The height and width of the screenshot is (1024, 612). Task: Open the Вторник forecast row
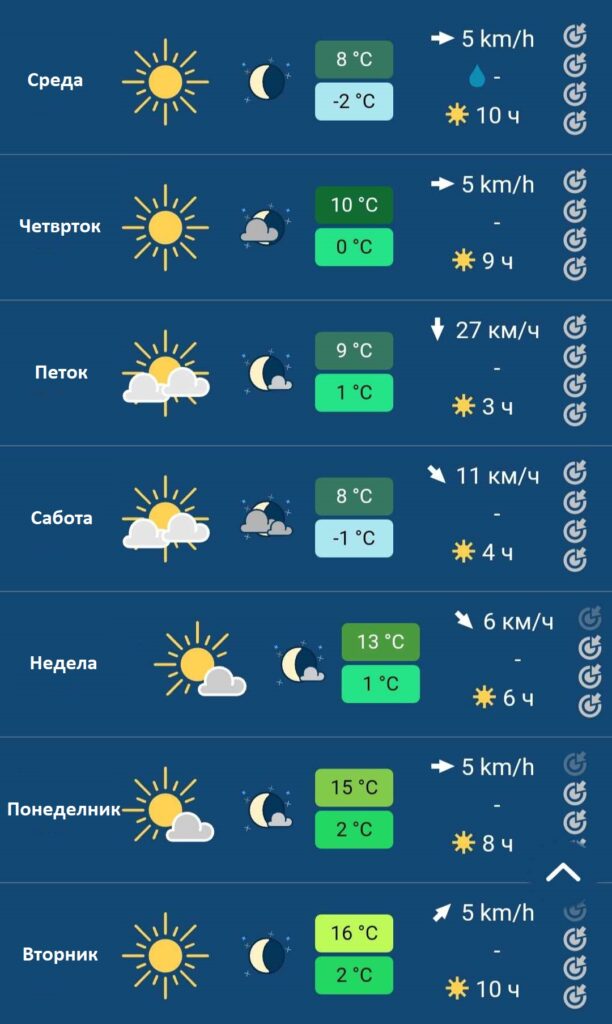306,953
